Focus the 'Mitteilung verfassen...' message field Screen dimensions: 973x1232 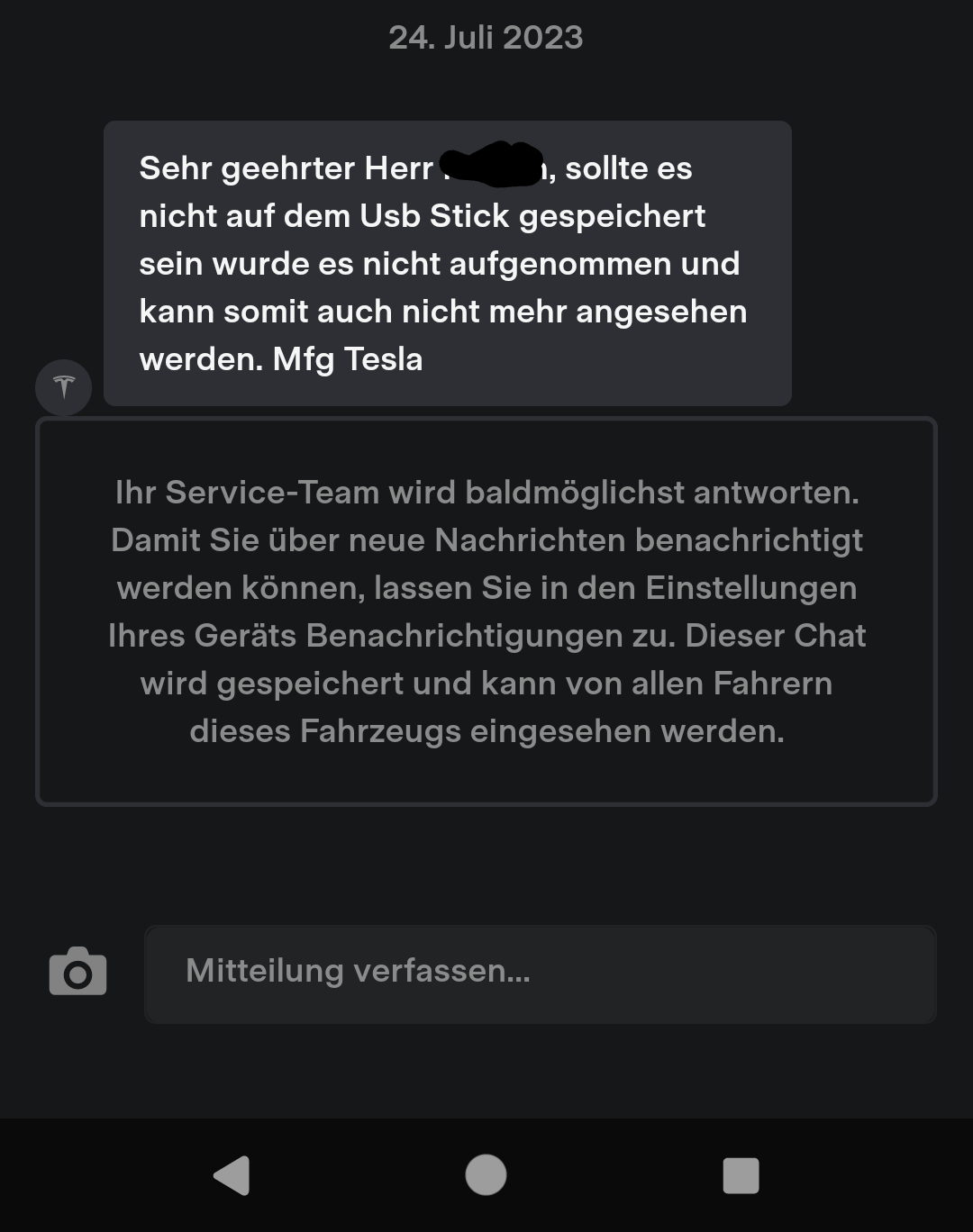(x=540, y=974)
